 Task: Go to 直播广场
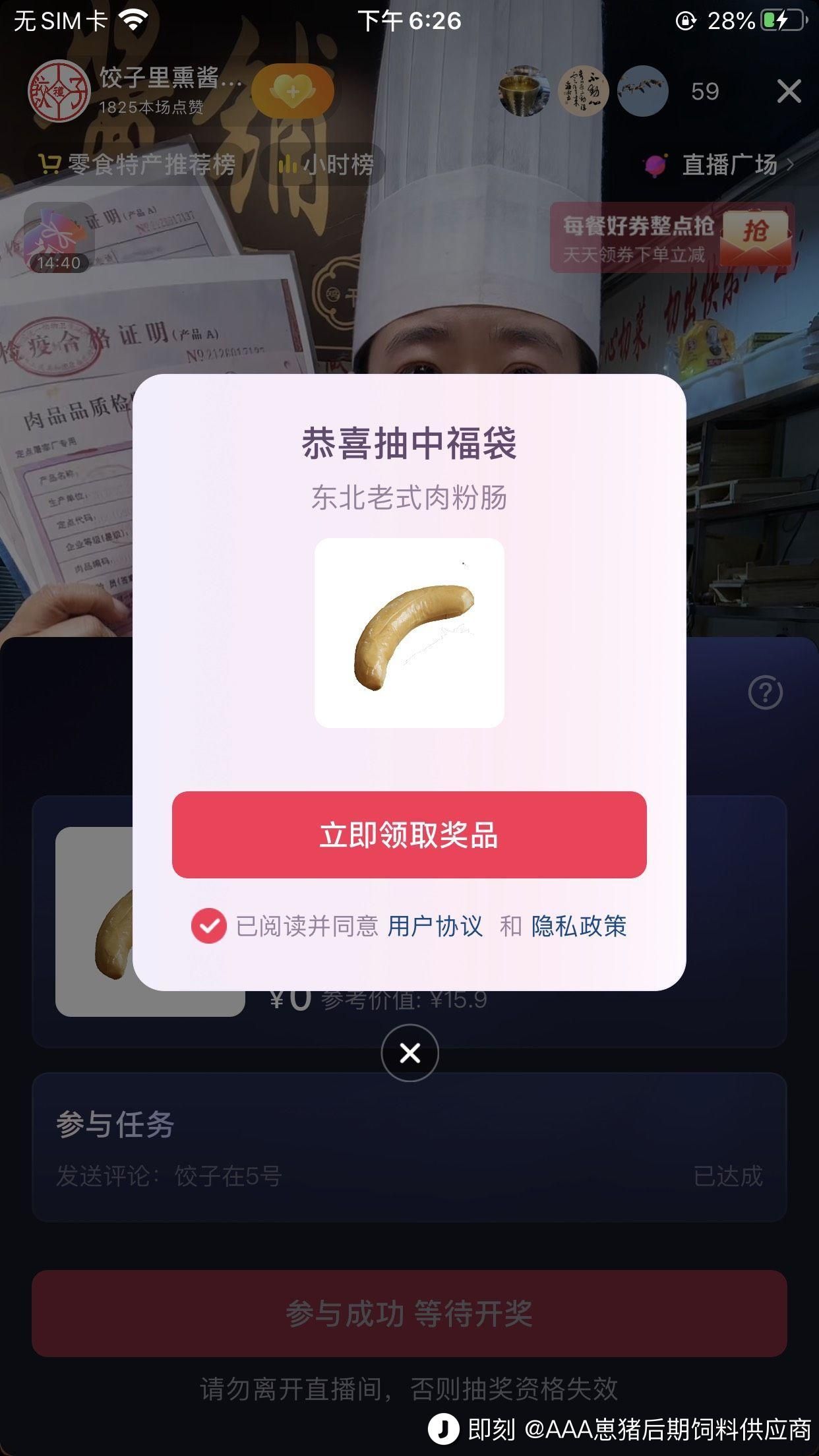coord(720,165)
